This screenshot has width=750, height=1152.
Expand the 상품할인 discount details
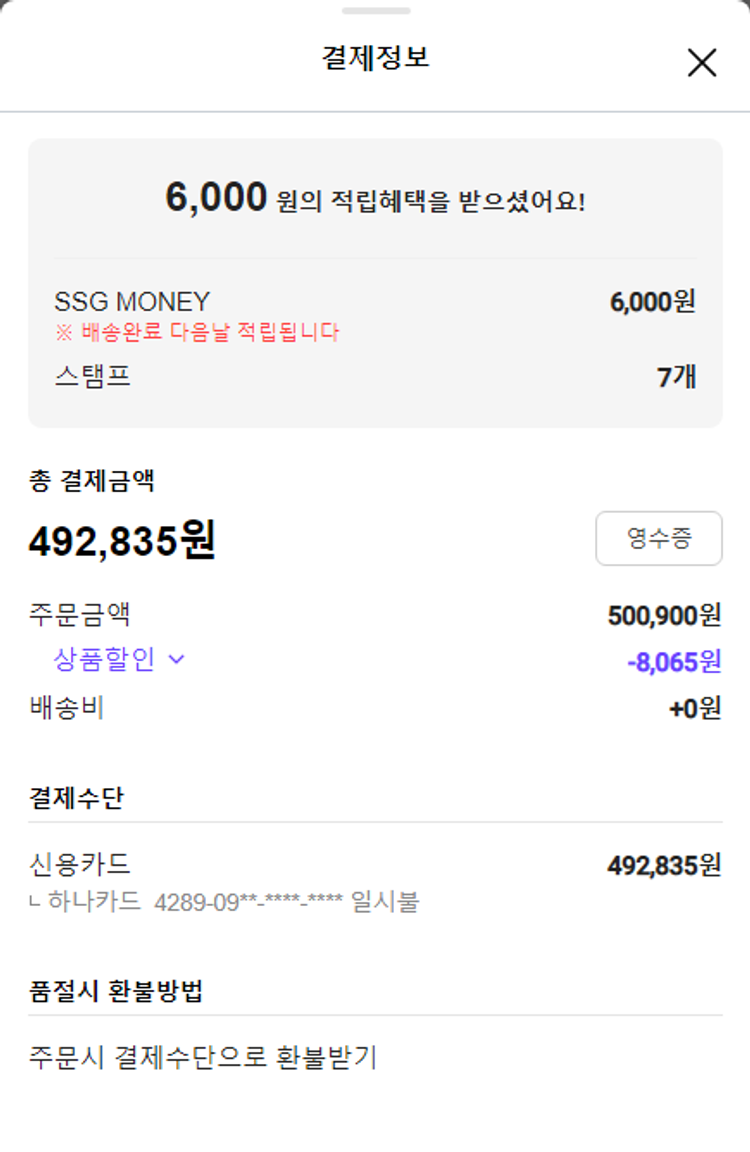point(120,659)
